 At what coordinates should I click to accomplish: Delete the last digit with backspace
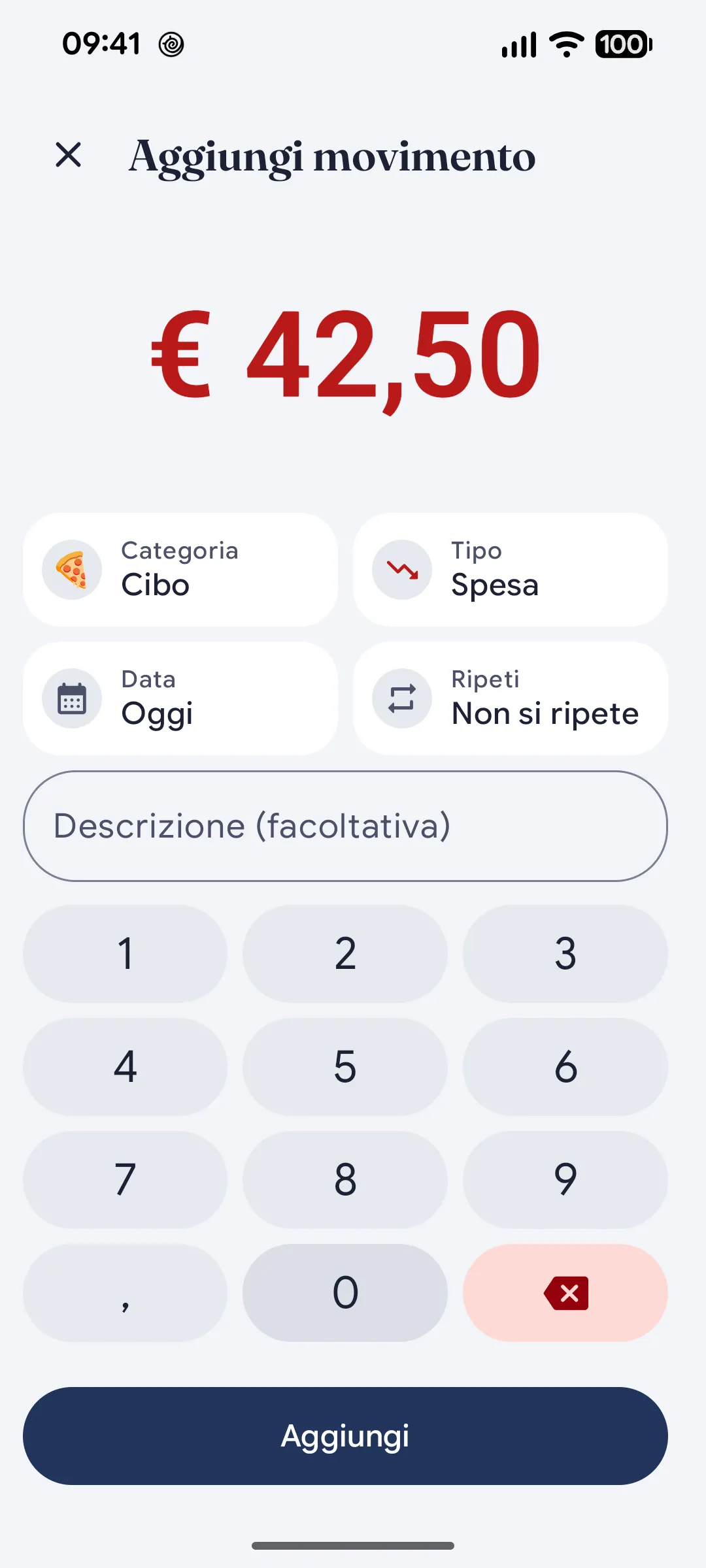(x=565, y=1293)
